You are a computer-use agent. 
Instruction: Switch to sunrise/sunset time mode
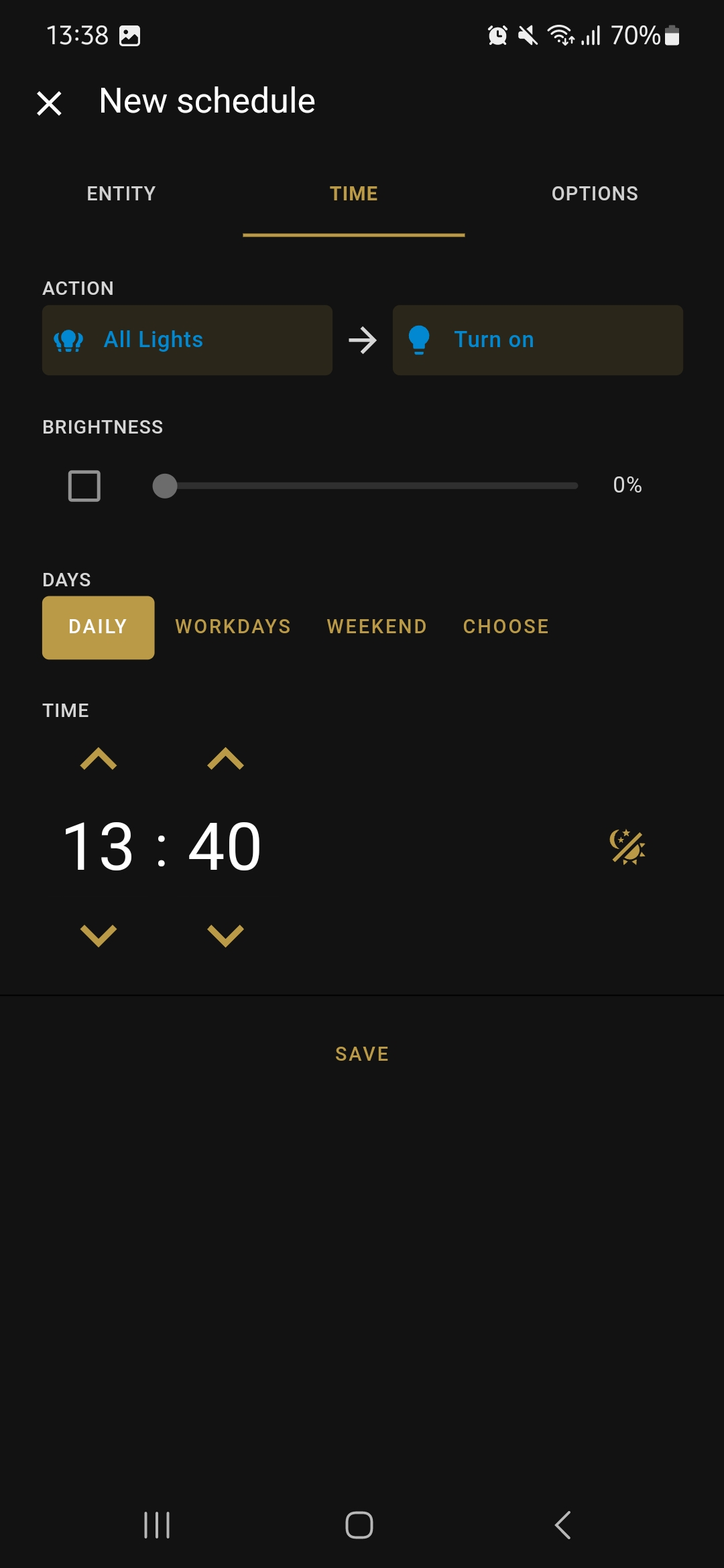point(627,847)
